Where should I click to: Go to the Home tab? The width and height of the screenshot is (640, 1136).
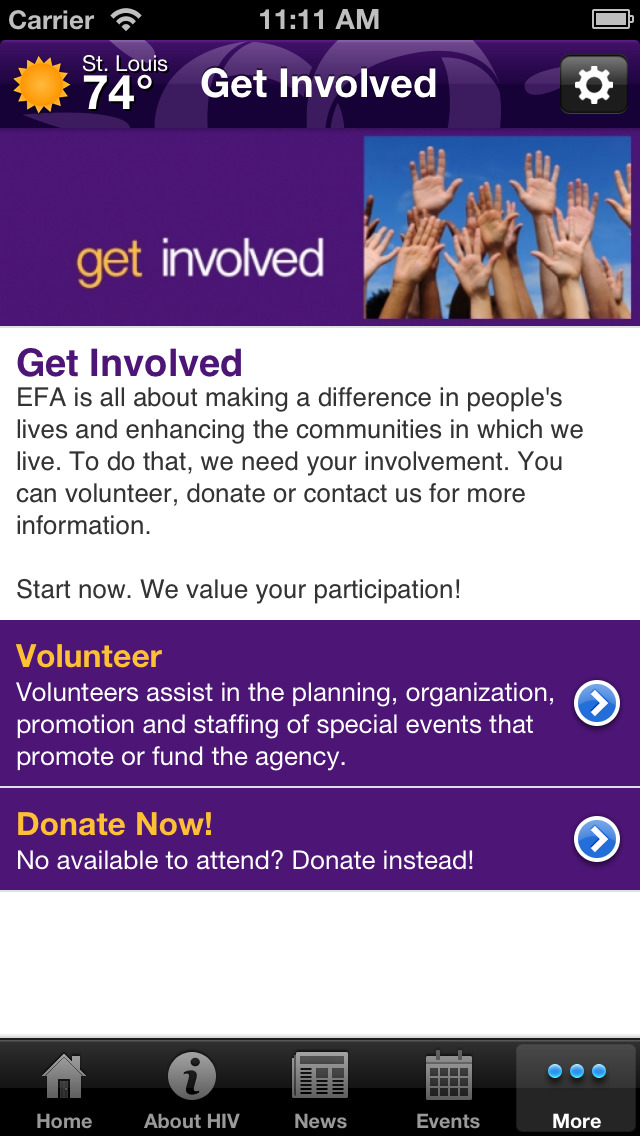pos(64,1089)
